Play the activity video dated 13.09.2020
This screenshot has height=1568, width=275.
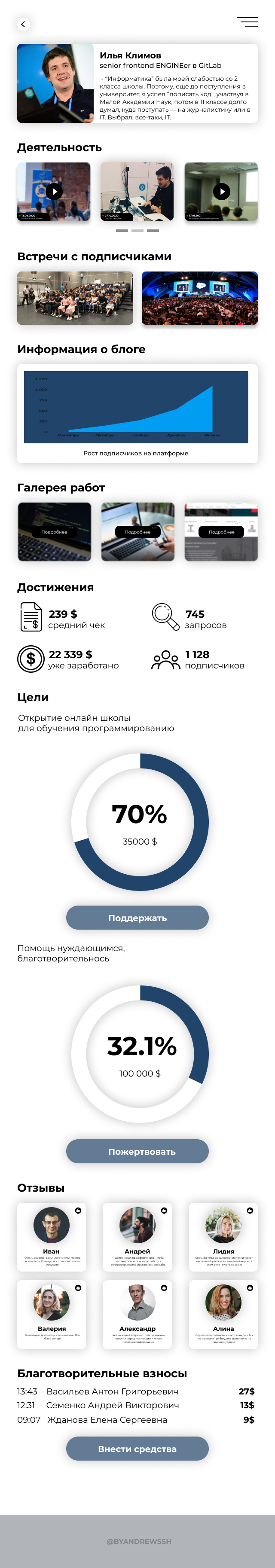[54, 191]
